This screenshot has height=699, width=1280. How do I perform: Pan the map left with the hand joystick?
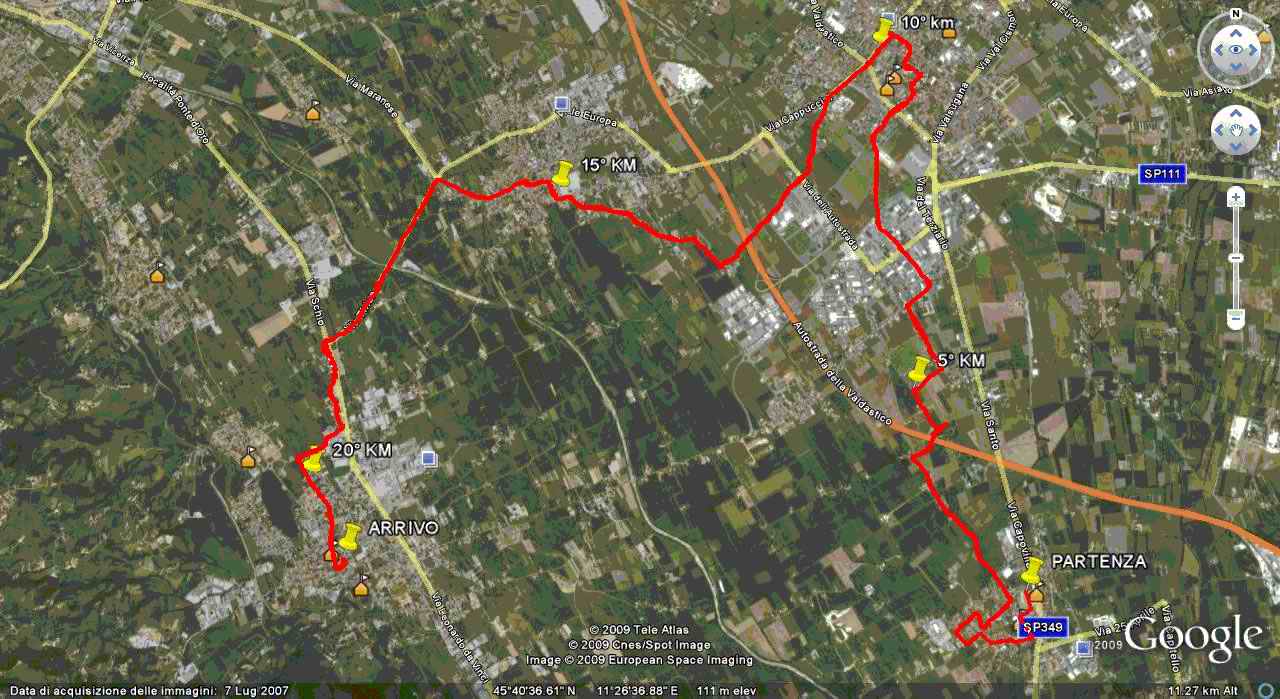[x=1220, y=130]
